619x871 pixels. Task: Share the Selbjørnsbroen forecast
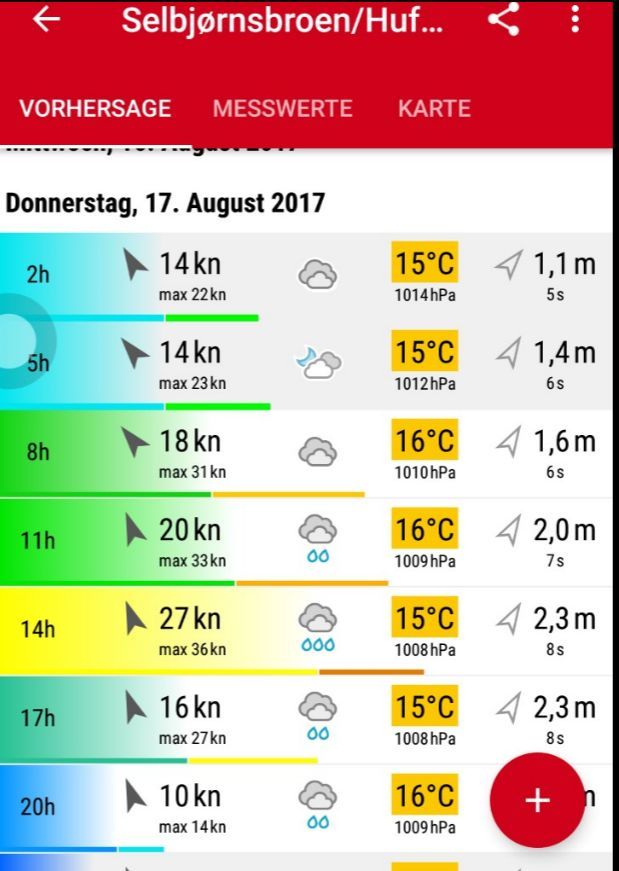click(x=503, y=20)
